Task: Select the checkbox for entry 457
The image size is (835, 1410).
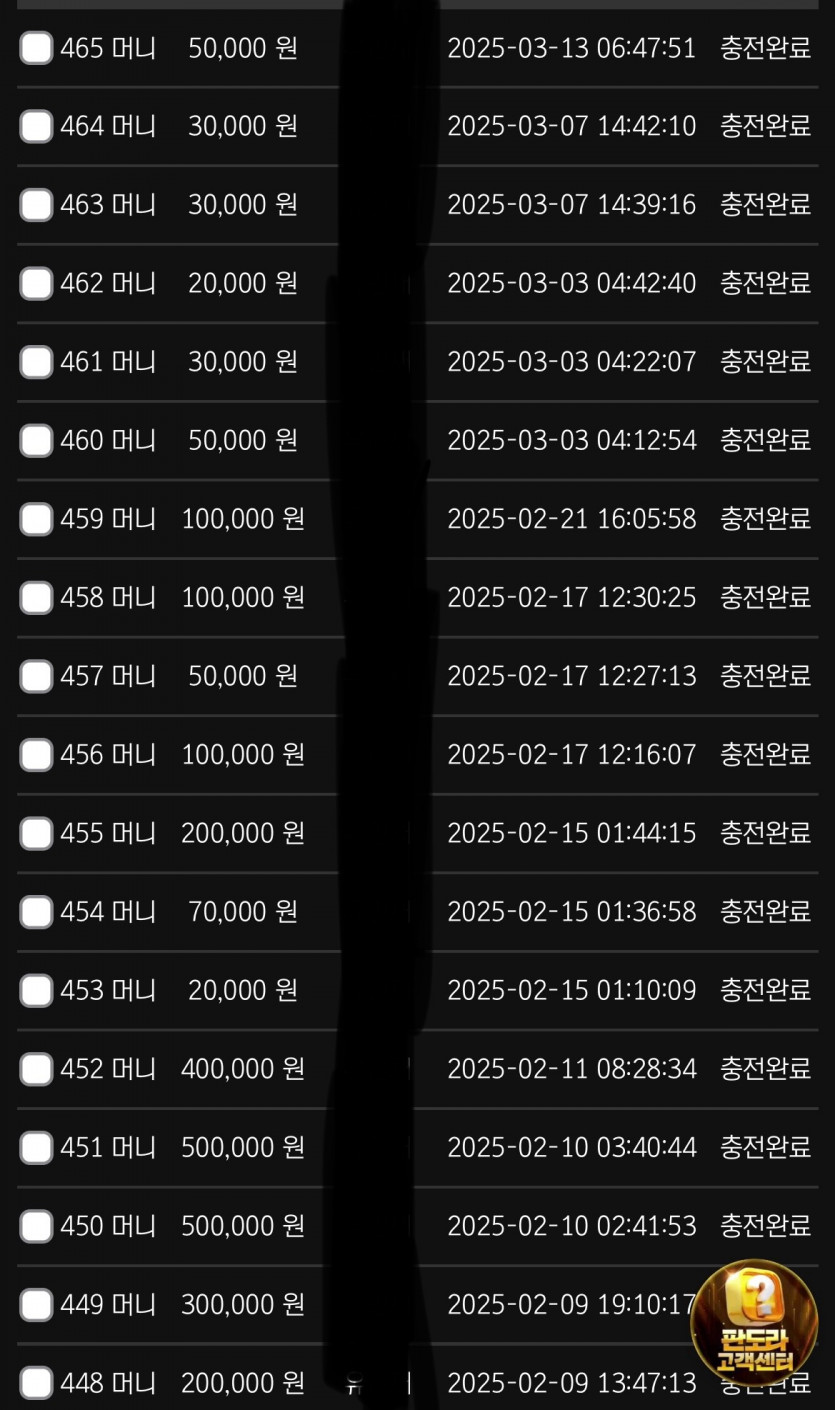Action: click(x=36, y=676)
